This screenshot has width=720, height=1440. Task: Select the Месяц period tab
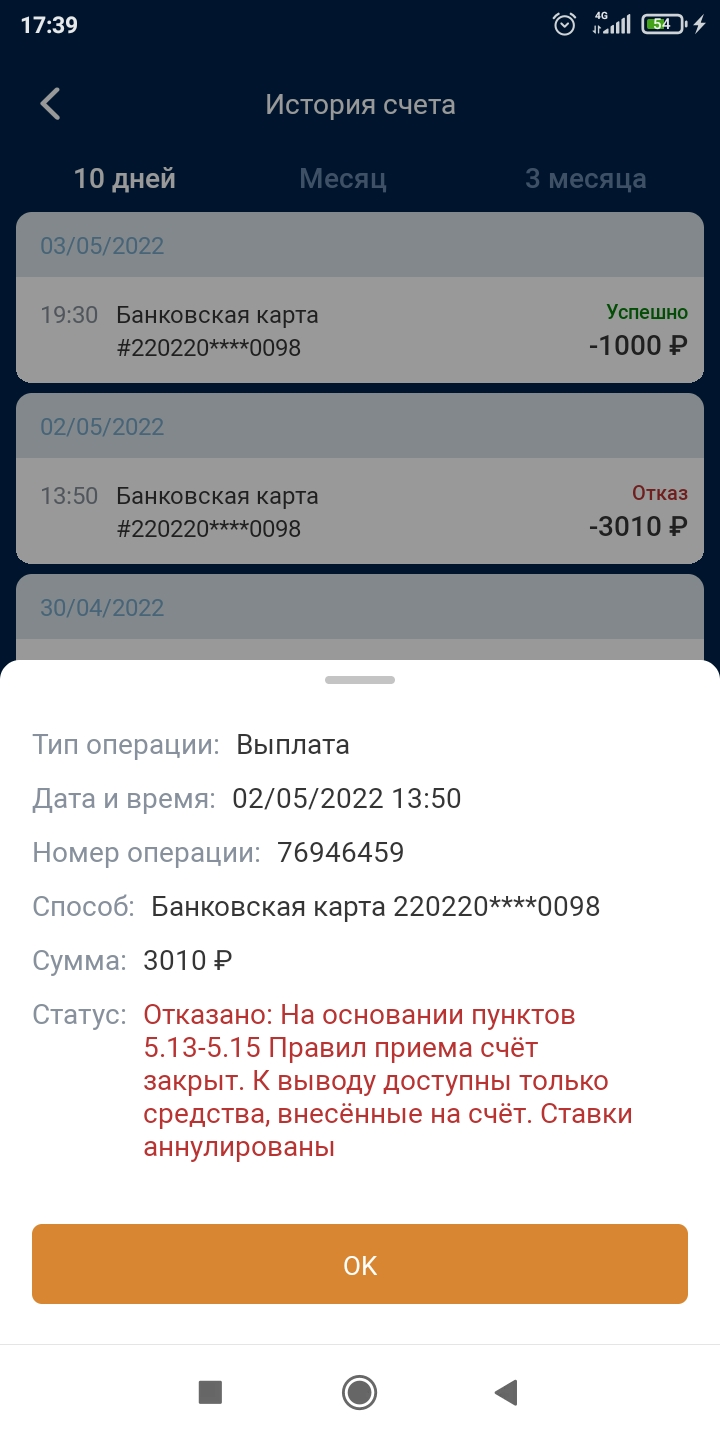(x=343, y=179)
